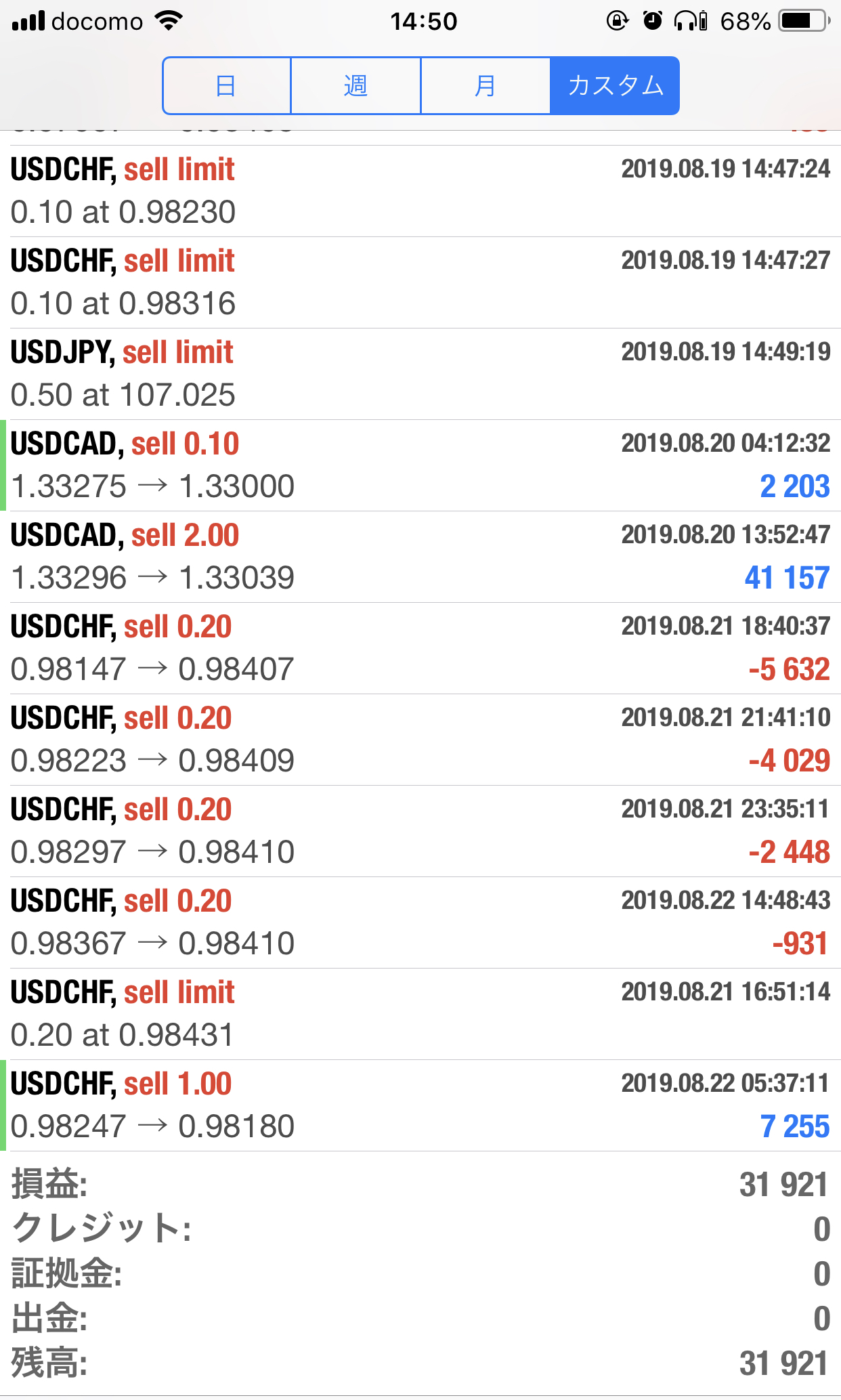Switch to the 日 (day) period

(227, 86)
